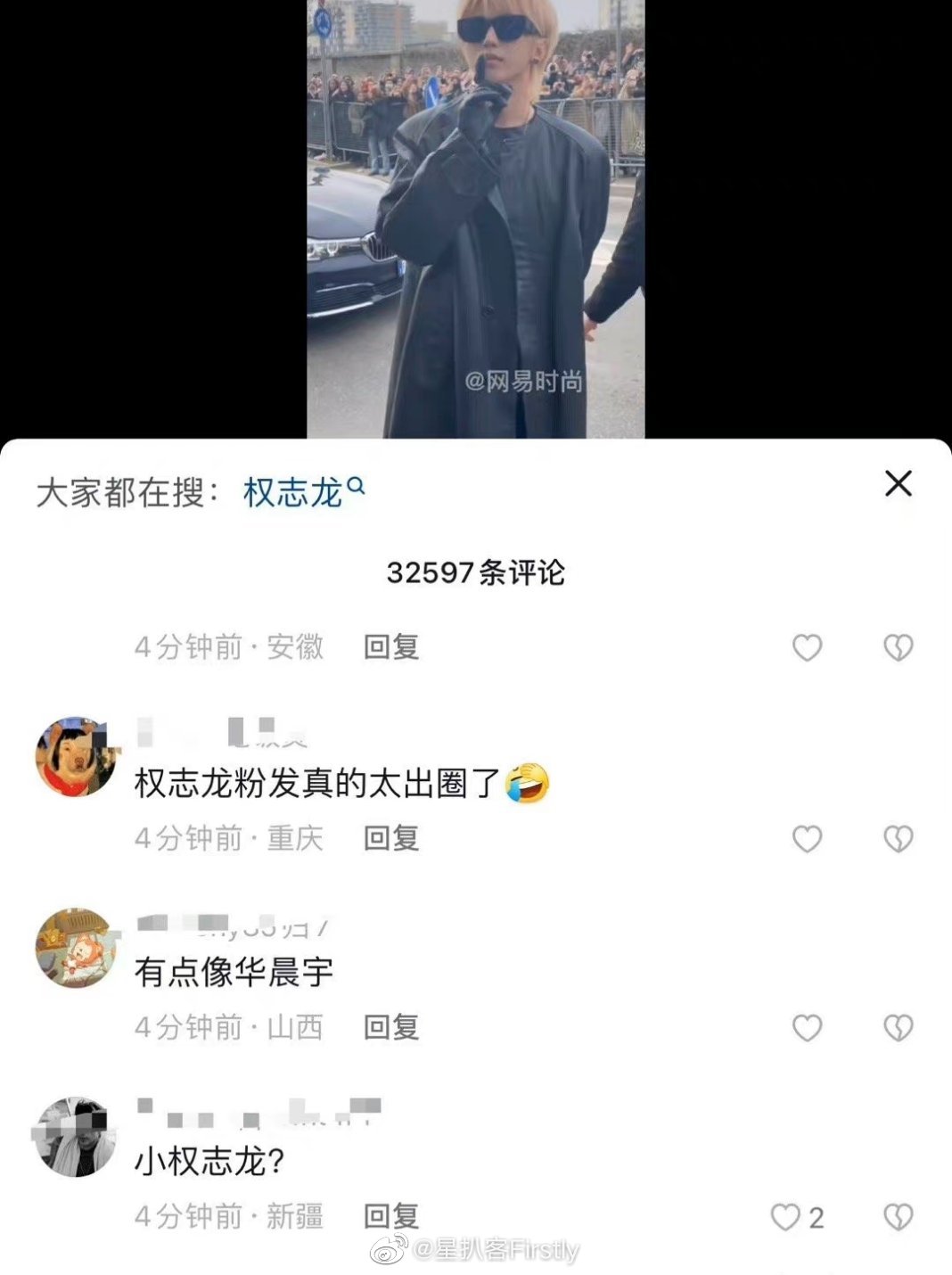View profile of the 重庆 commenter
The image size is (952, 1275).
click(x=76, y=756)
